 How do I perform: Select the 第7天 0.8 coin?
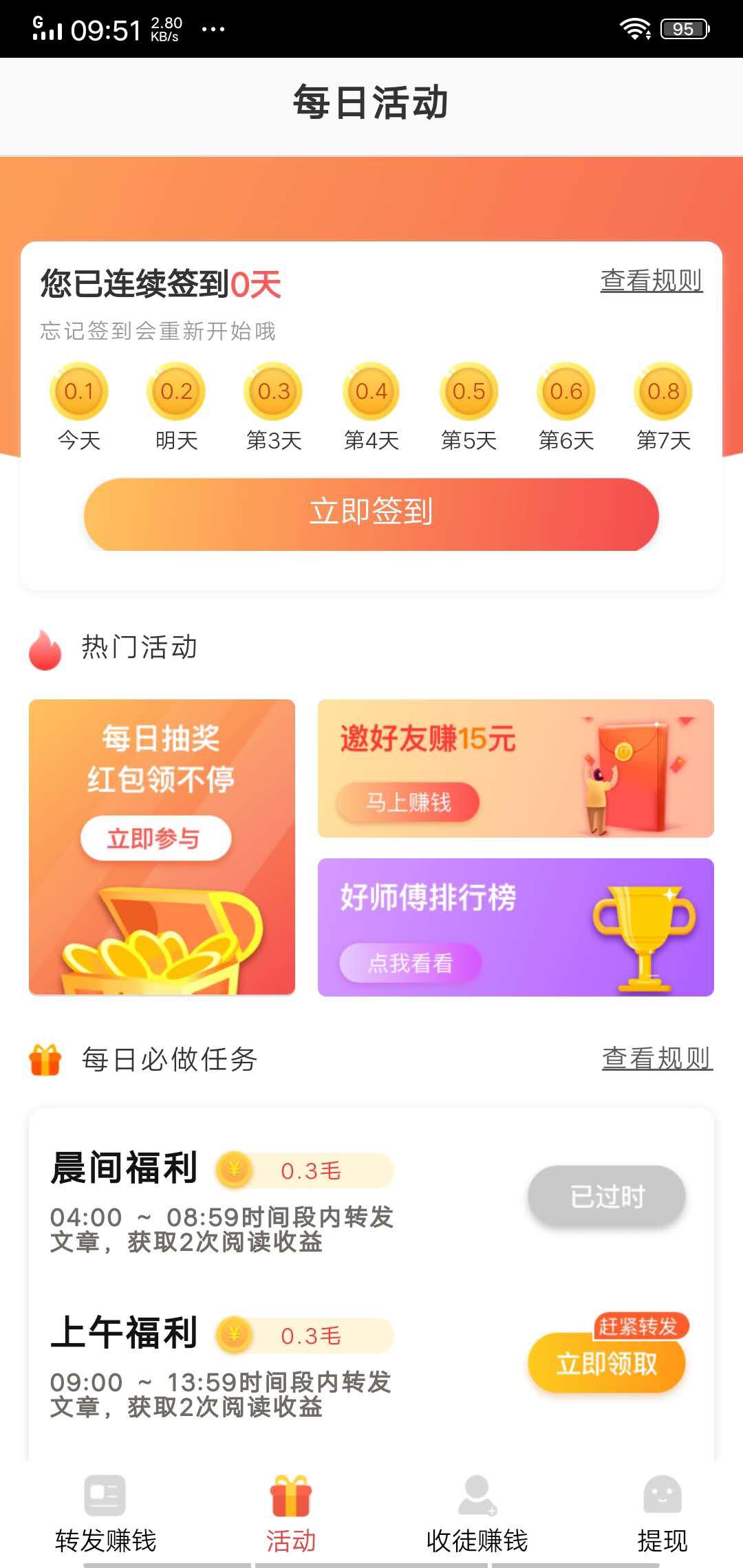coord(661,391)
